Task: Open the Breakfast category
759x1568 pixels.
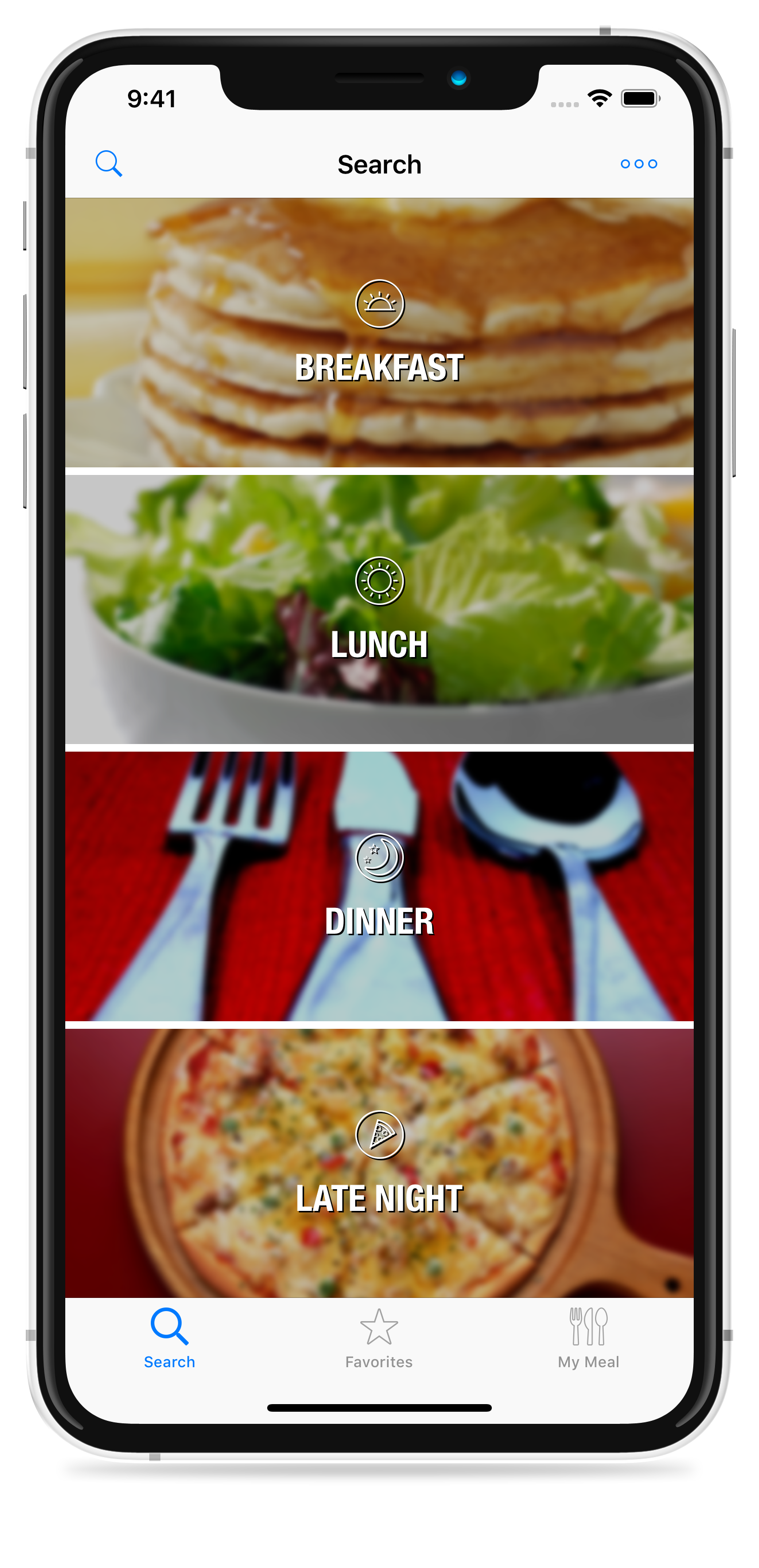Action: 379,333
